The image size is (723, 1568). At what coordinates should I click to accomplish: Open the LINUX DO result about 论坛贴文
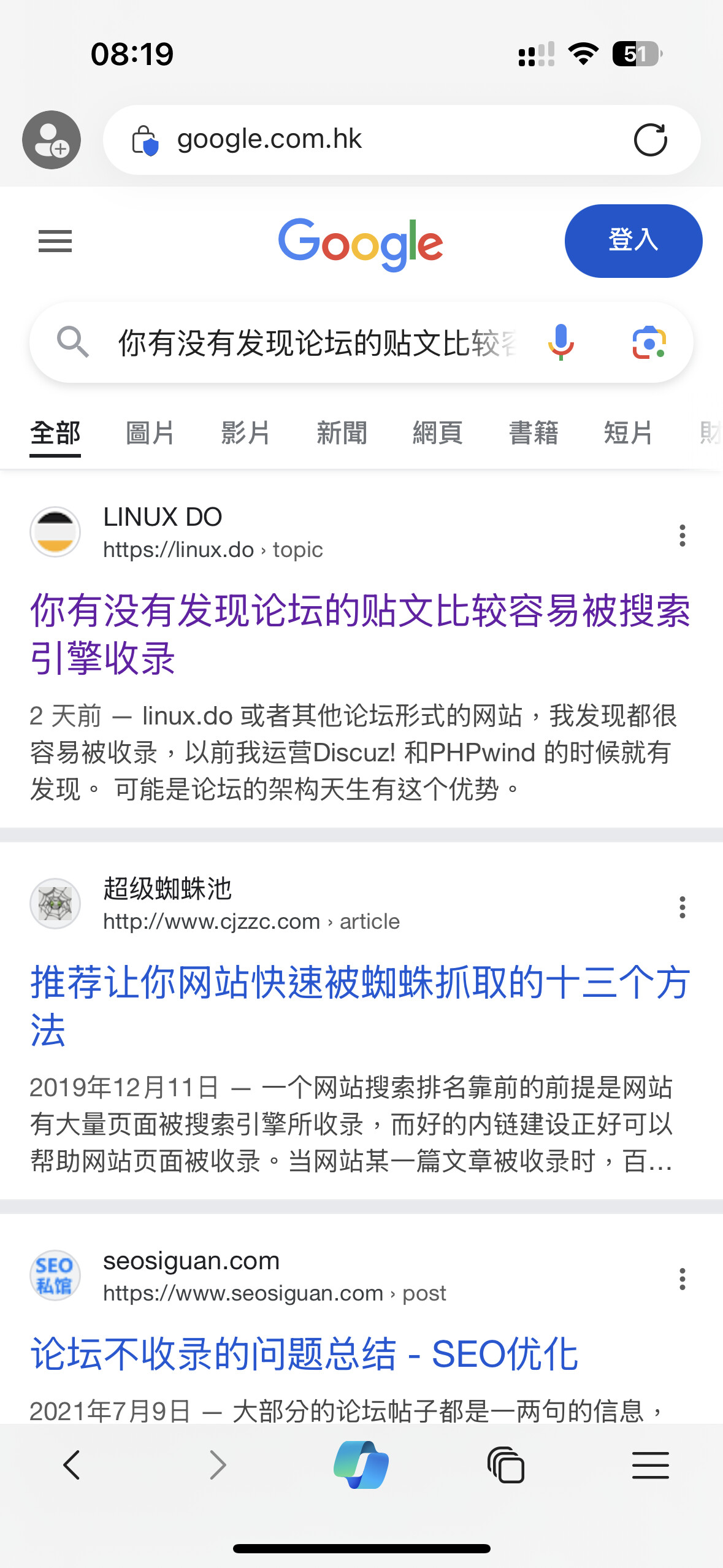click(361, 634)
